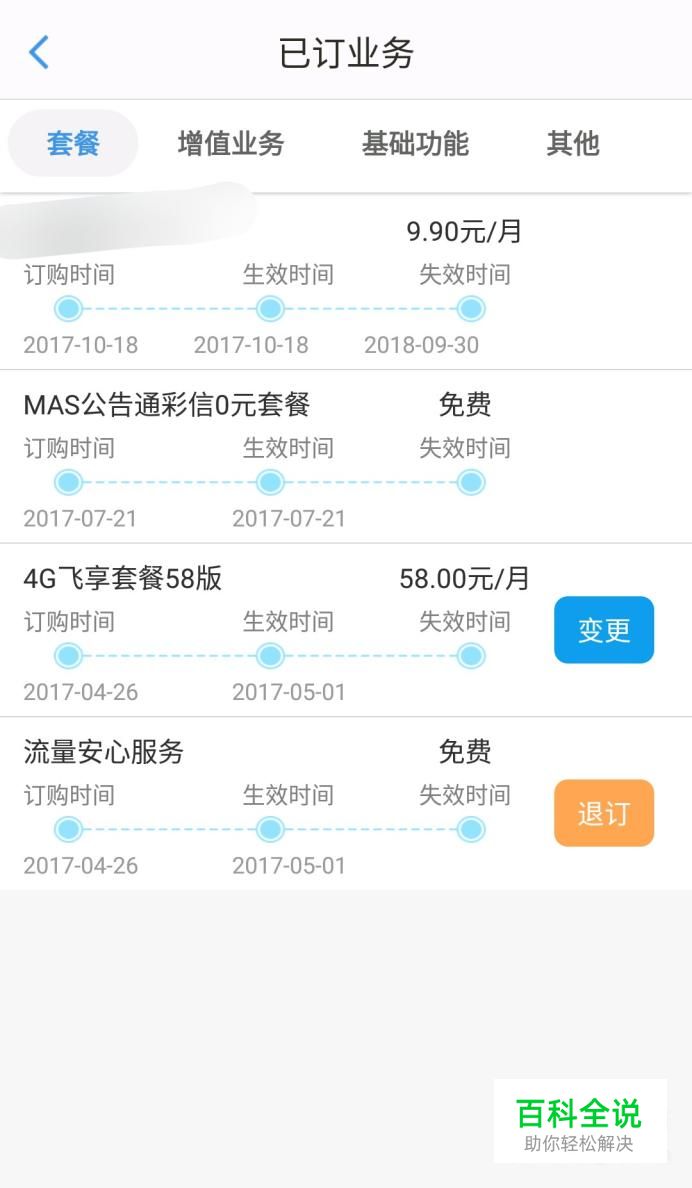Image resolution: width=692 pixels, height=1188 pixels.
Task: Tap 变更 for 4G飞享套餐58版
Action: 603,630
